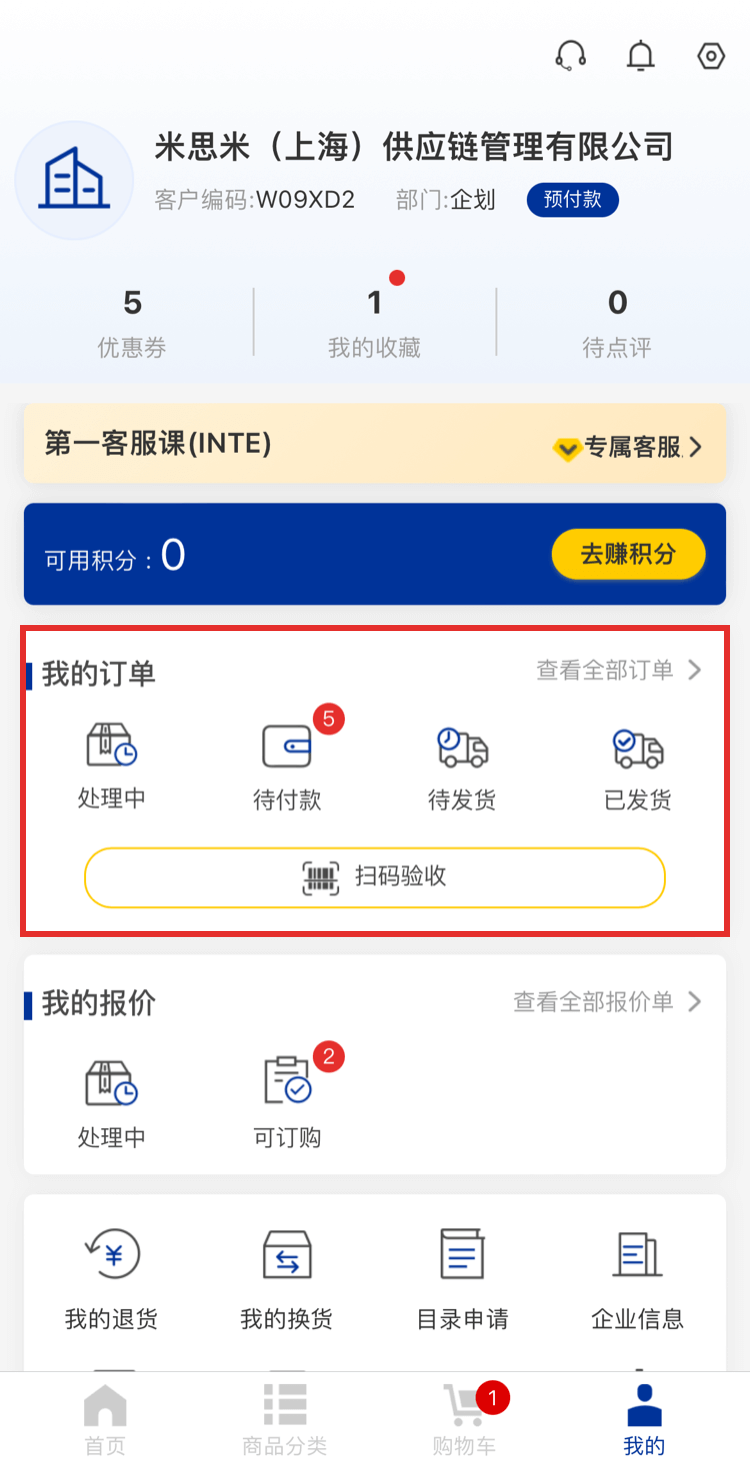Switch to 购物车 cart tab

click(464, 1420)
